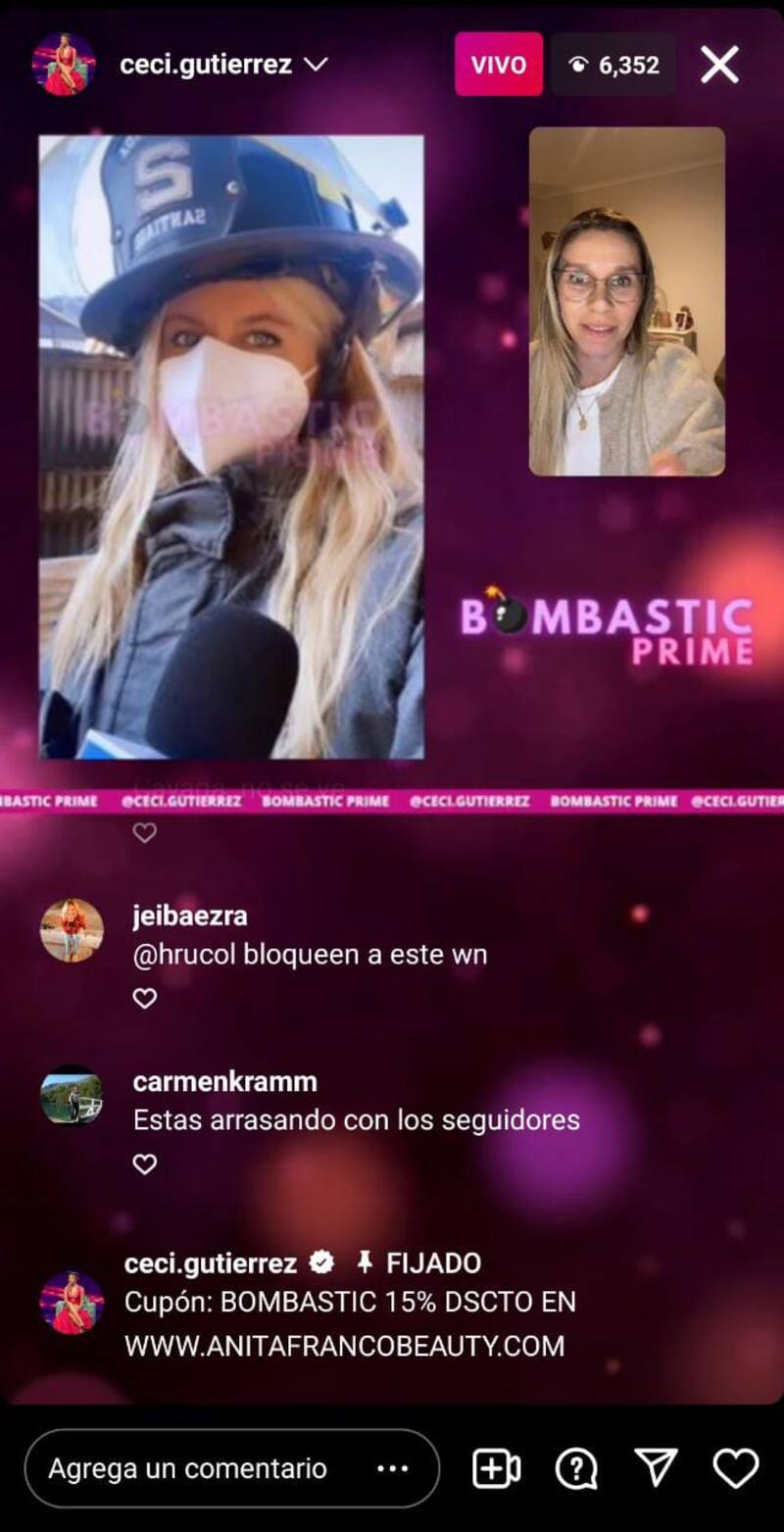Open the three-dot comment options
Screen dimensions: 784x1532
point(392,1468)
